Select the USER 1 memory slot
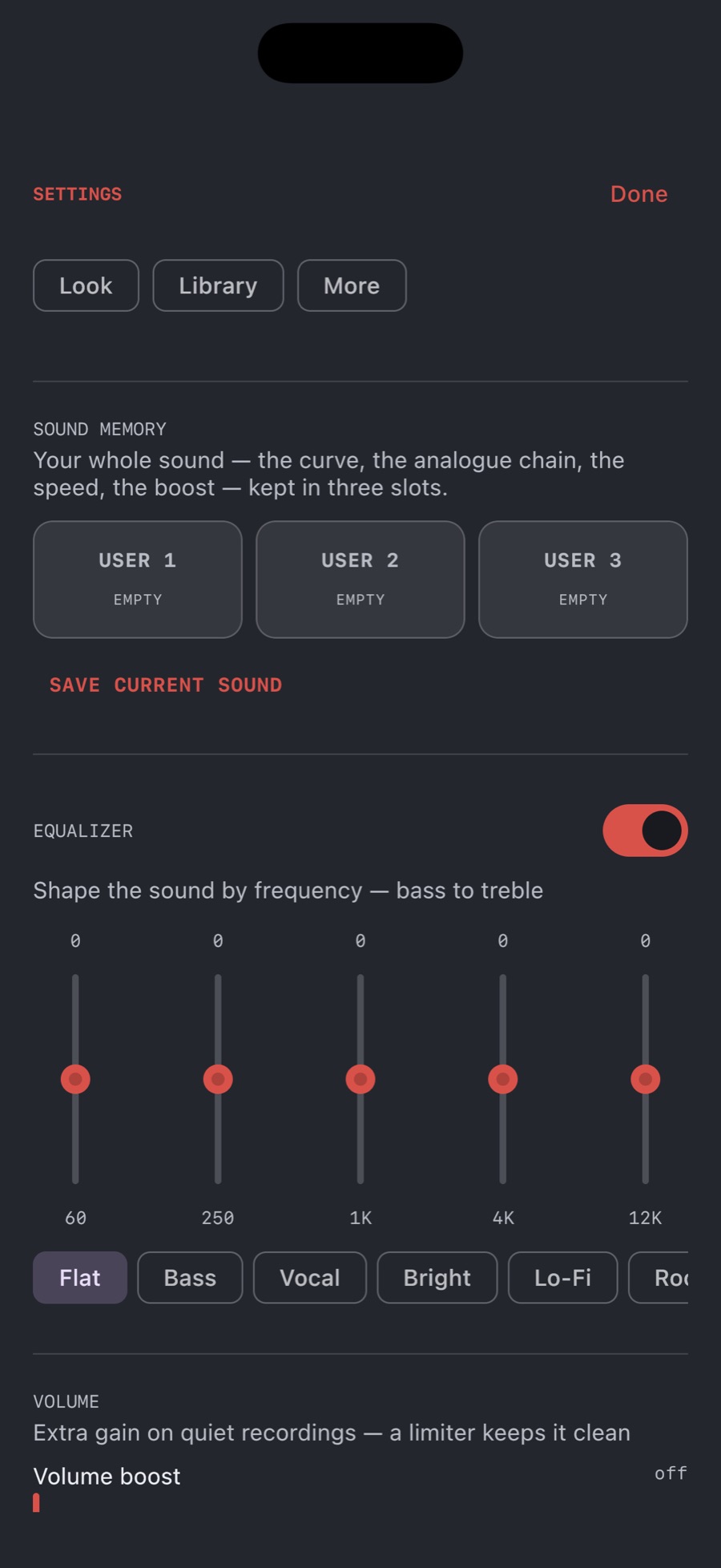The width and height of the screenshot is (721, 1568). (x=138, y=580)
